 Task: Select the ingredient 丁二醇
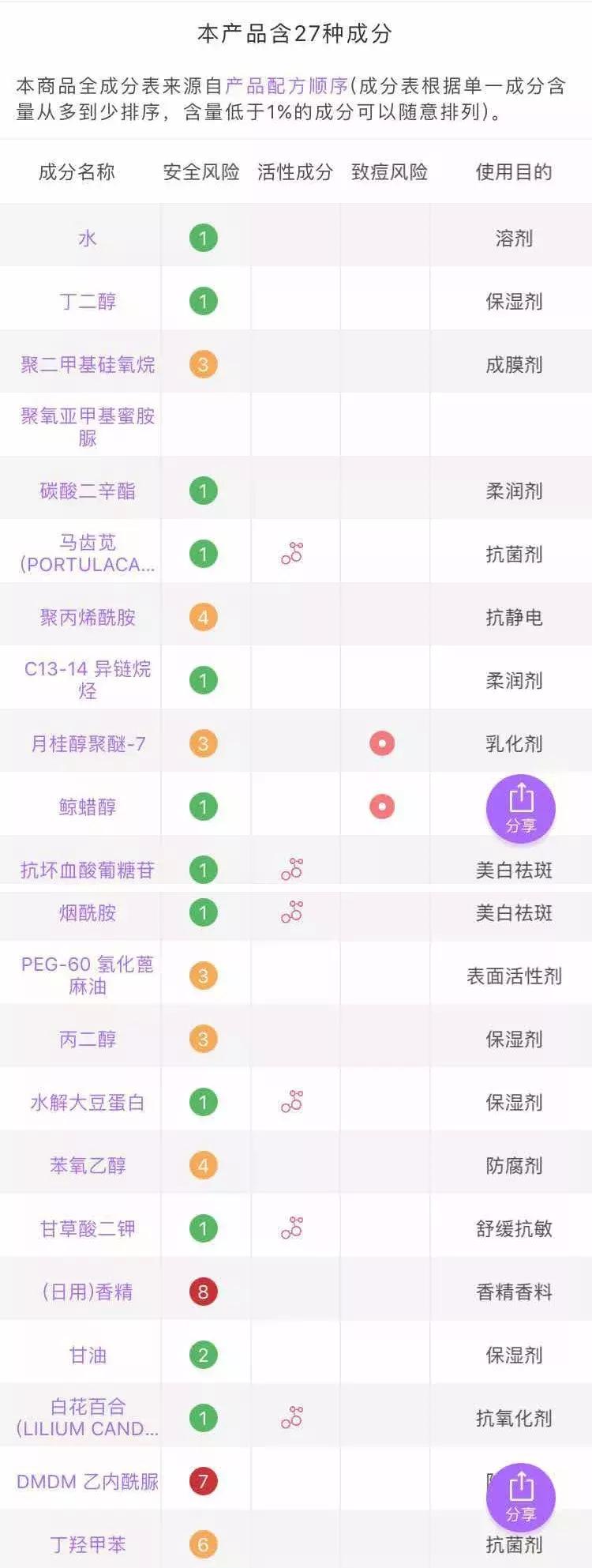[85, 299]
